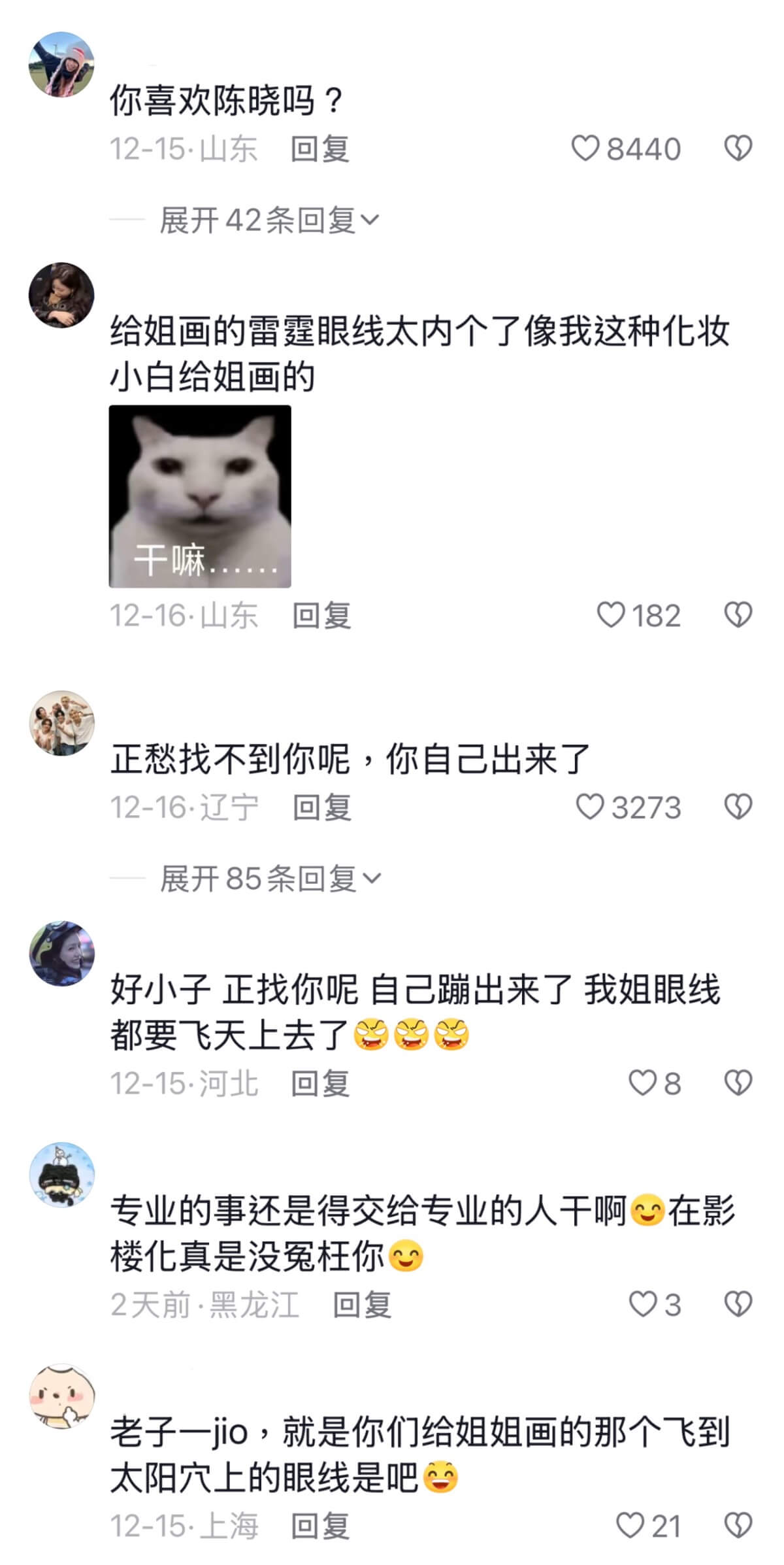Like the 雷霆眼线 comment with 182 likes
This screenshot has width=784, height=1565.
tap(611, 615)
